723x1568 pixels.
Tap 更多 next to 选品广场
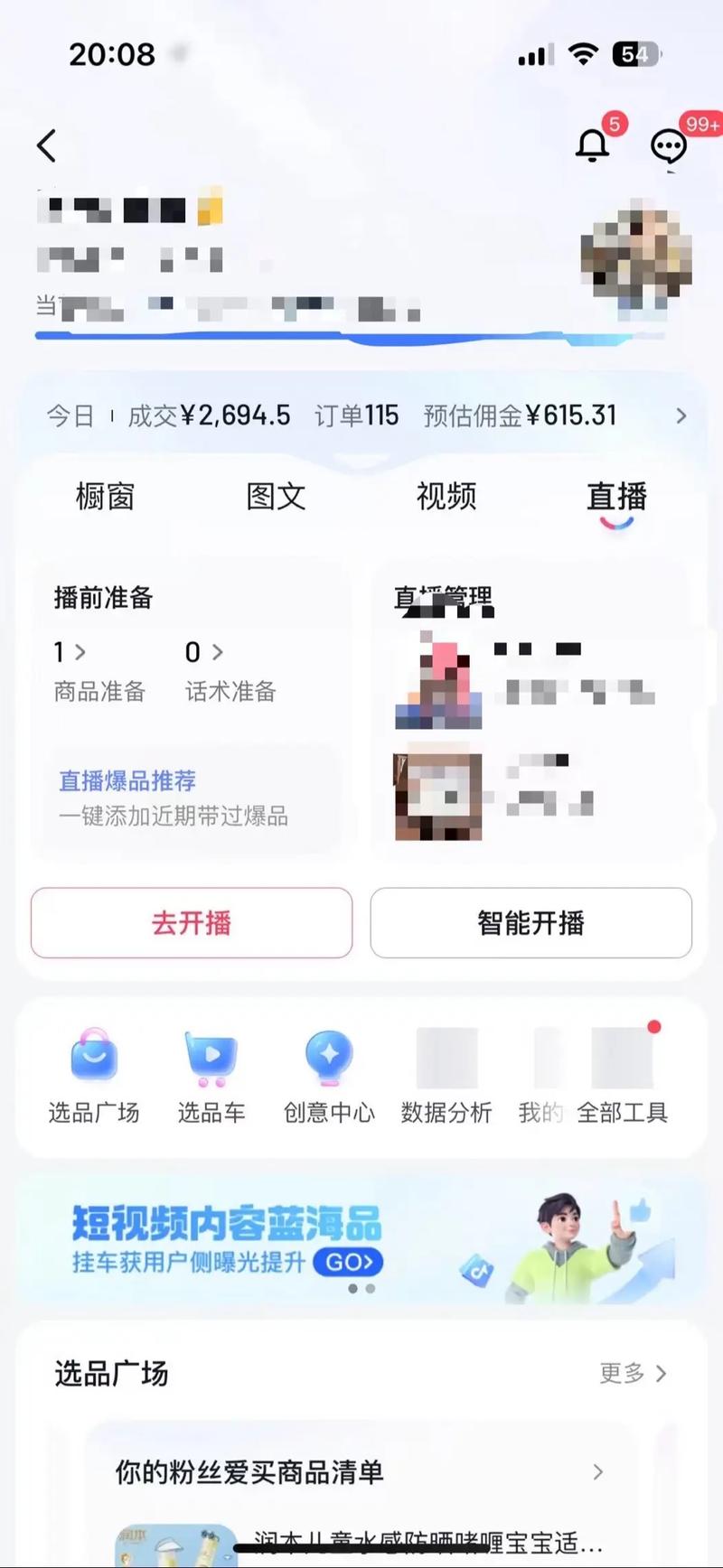(x=633, y=1374)
